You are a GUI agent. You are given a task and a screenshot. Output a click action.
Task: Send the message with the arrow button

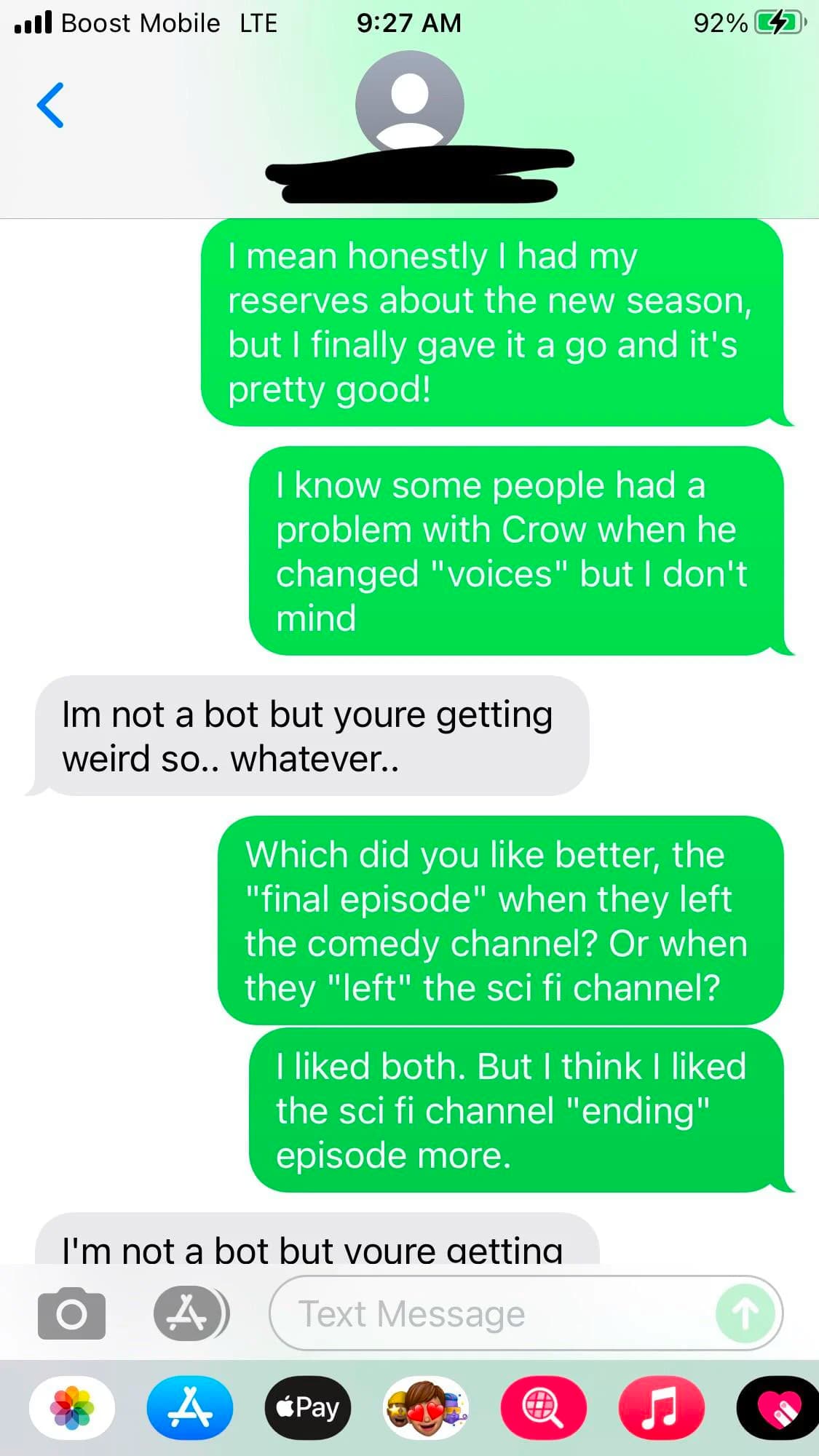(x=745, y=1314)
